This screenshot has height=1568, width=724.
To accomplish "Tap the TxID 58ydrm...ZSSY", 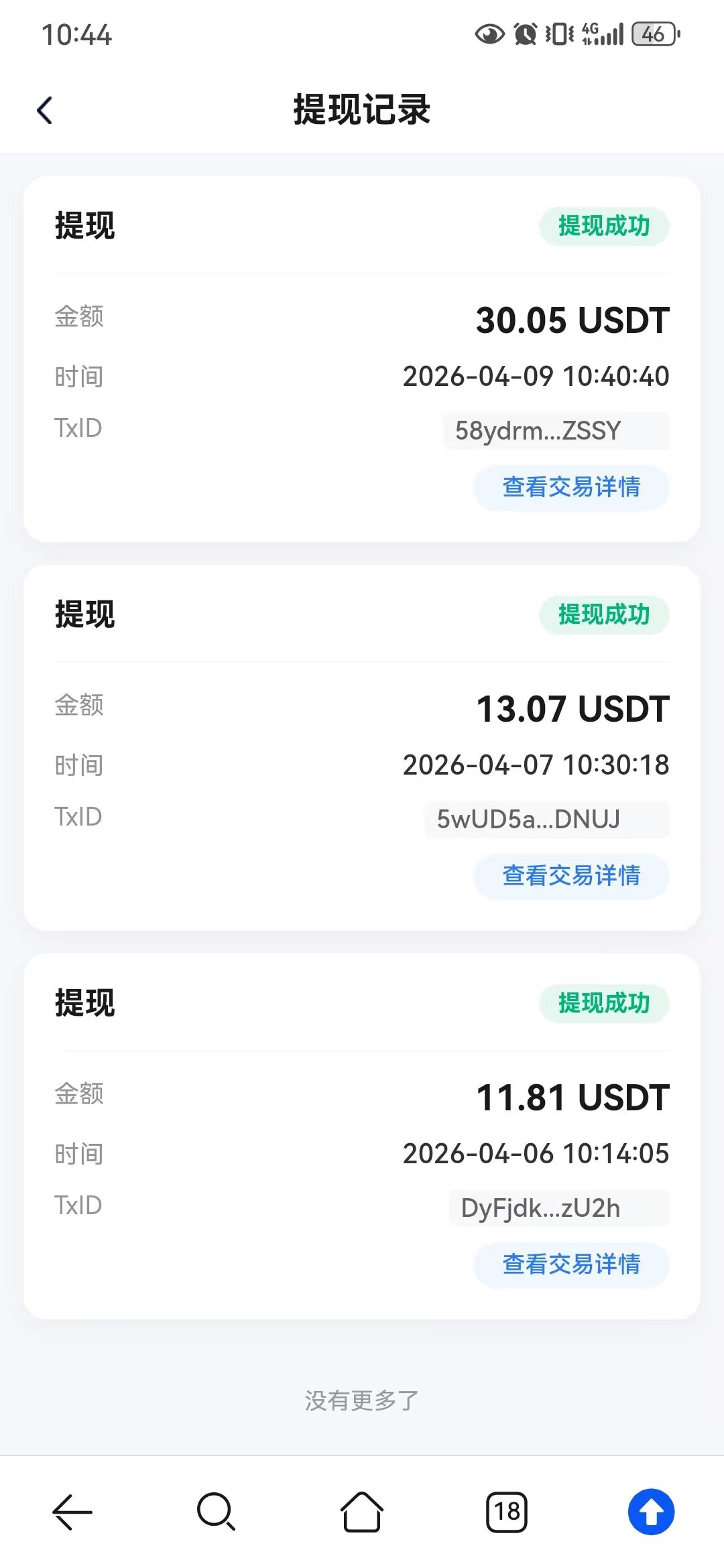I will 555,431.
